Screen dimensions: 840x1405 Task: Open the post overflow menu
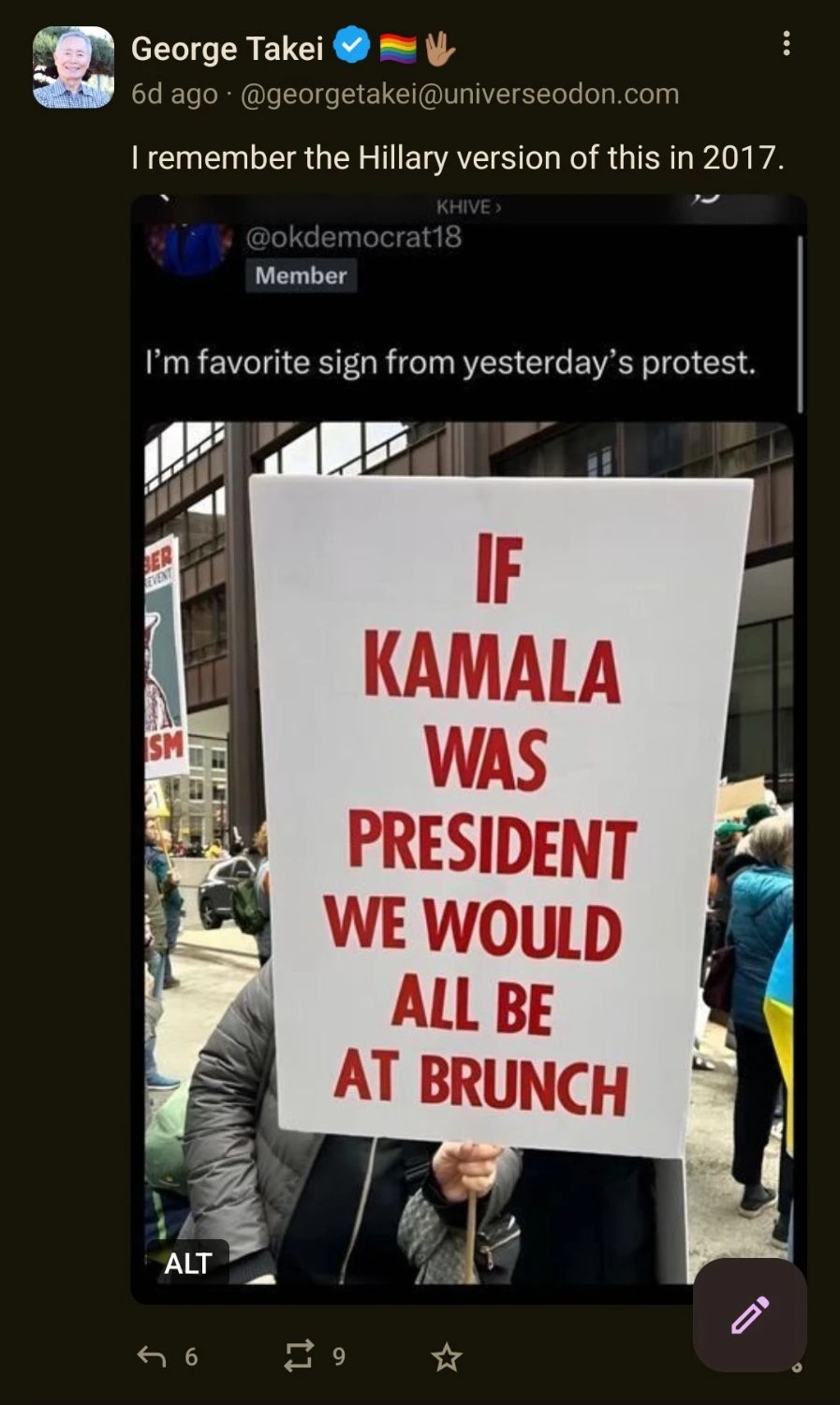pyautogui.click(x=786, y=44)
